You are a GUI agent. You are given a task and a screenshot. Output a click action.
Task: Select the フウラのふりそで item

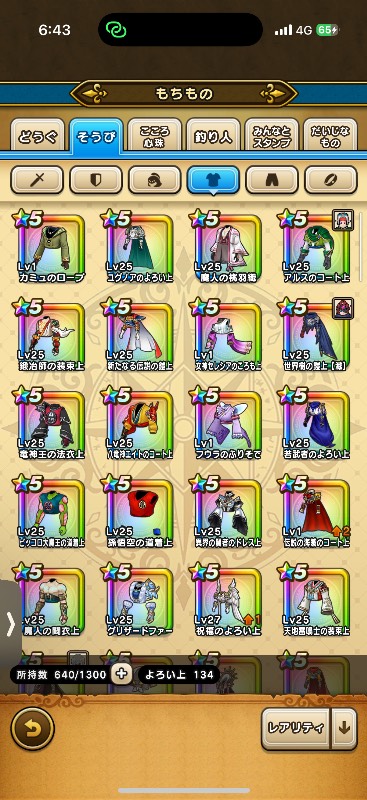pos(228,424)
